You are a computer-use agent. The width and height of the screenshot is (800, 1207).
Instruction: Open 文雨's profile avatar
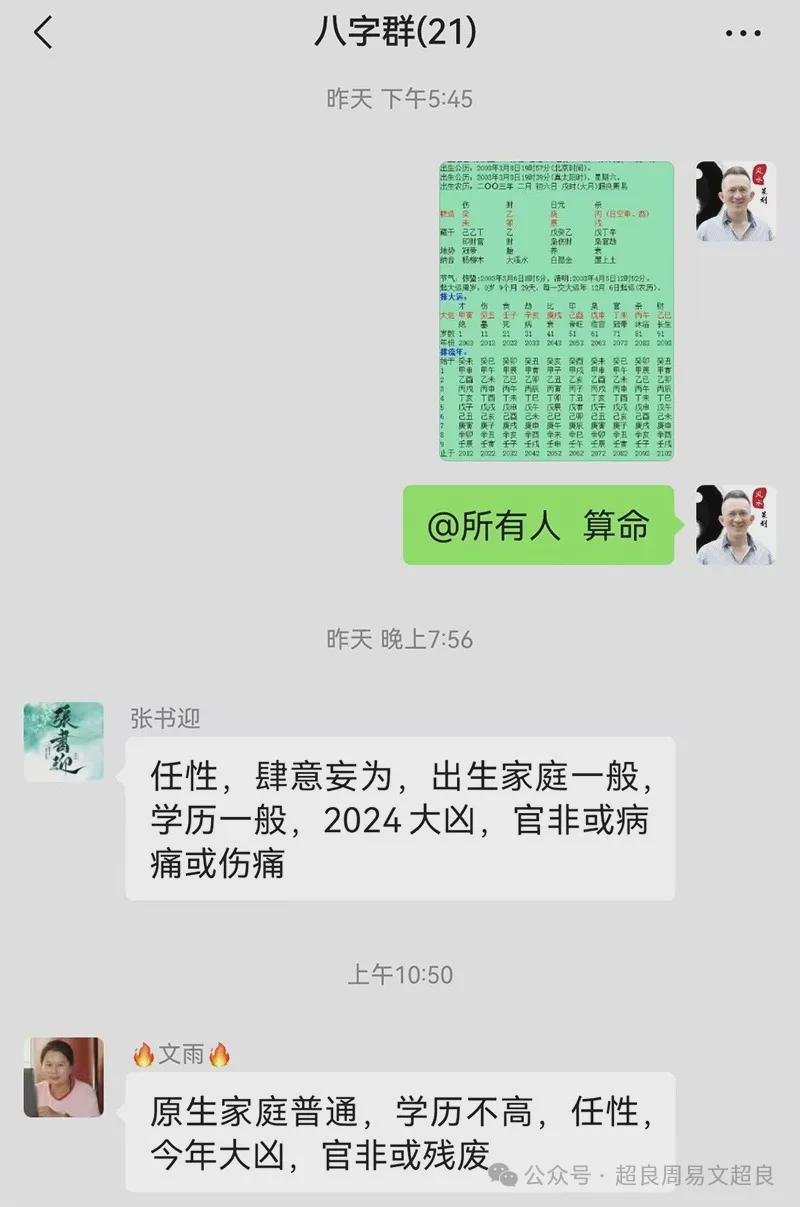click(x=64, y=1076)
